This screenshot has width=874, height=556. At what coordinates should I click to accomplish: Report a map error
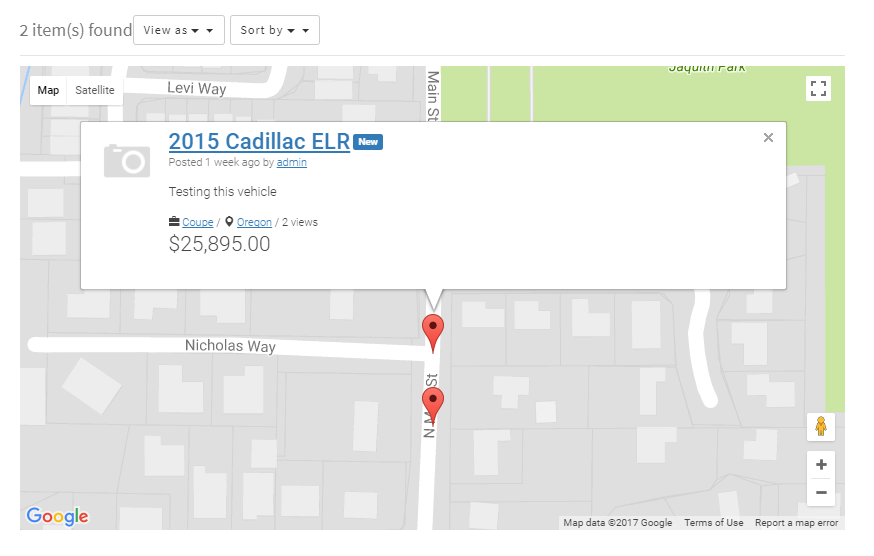click(796, 523)
